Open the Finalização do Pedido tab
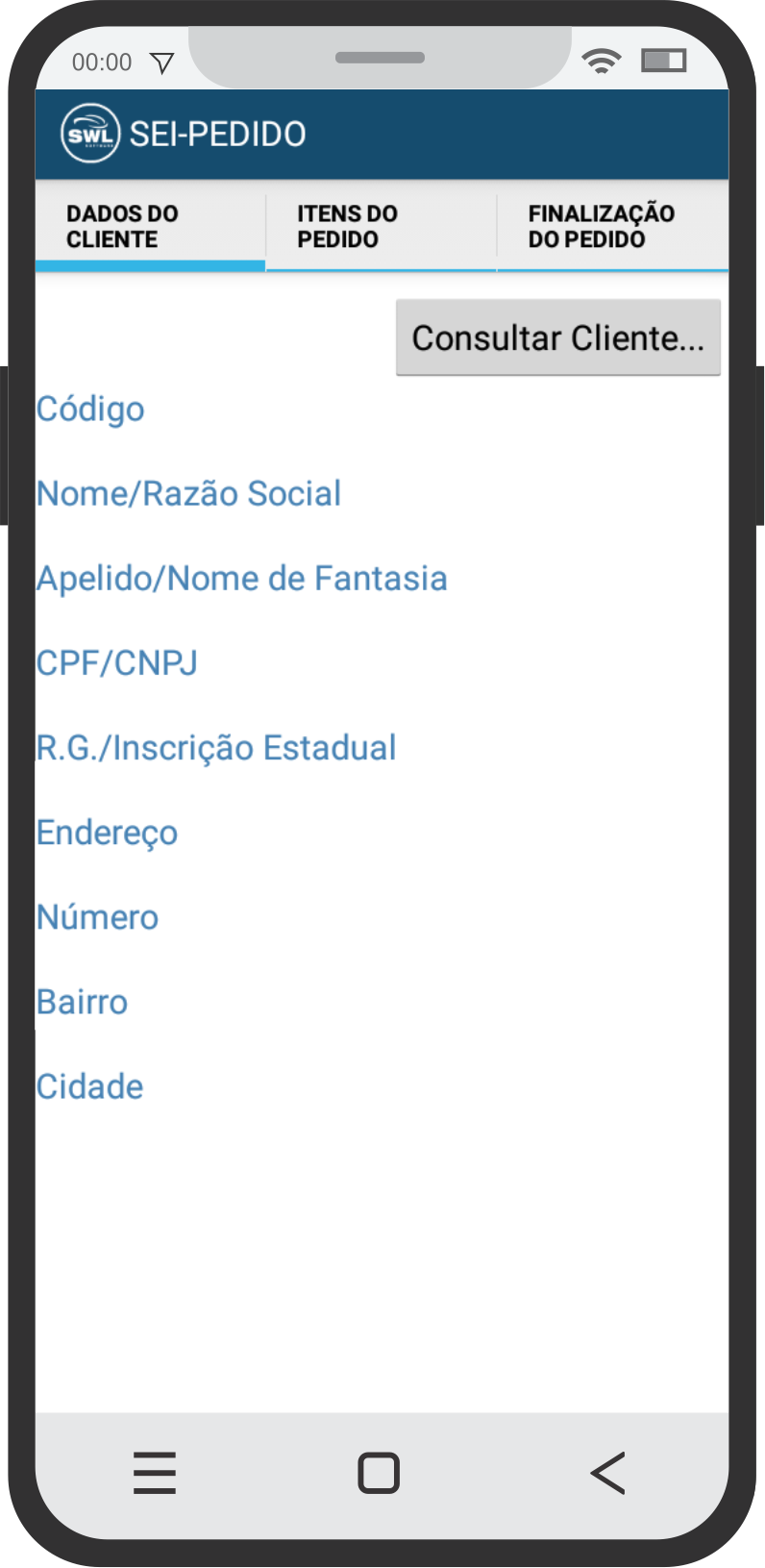Screen dimensions: 765x1568 coord(611,227)
